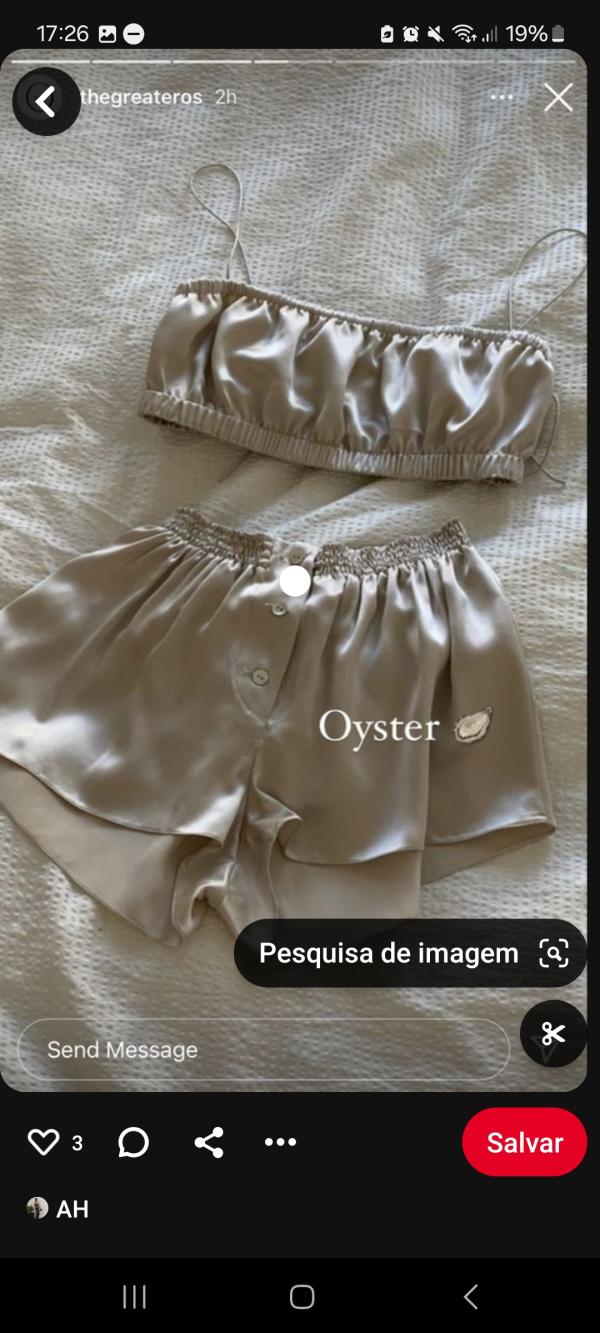
Task: Open Pesquisa de imagem visual search
Action: pyautogui.click(x=411, y=953)
